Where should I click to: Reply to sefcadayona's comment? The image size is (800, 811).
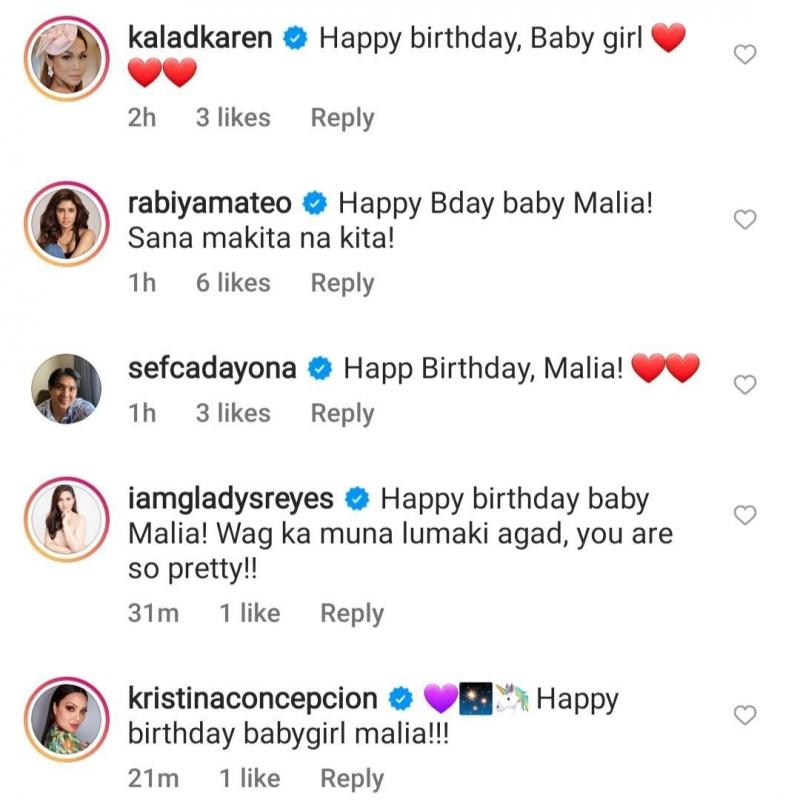tap(342, 413)
